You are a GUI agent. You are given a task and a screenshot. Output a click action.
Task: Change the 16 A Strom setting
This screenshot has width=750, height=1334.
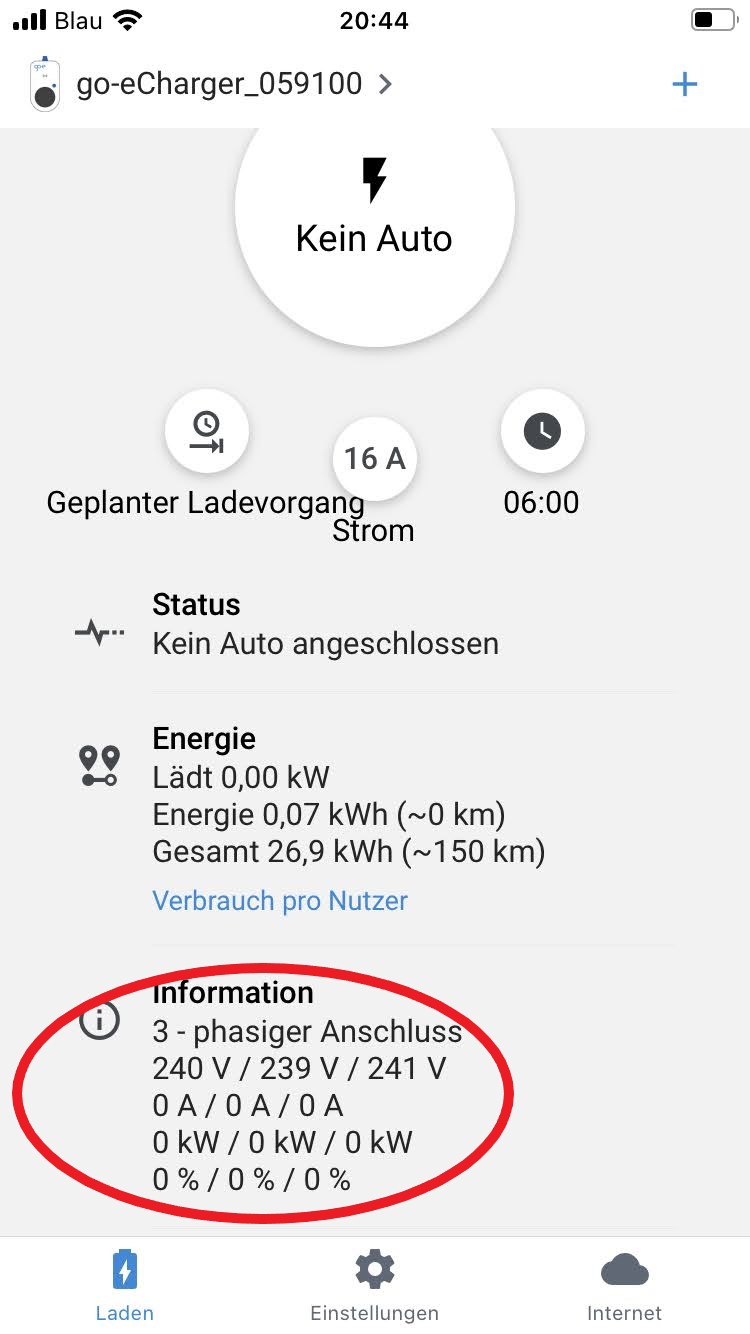tap(374, 459)
